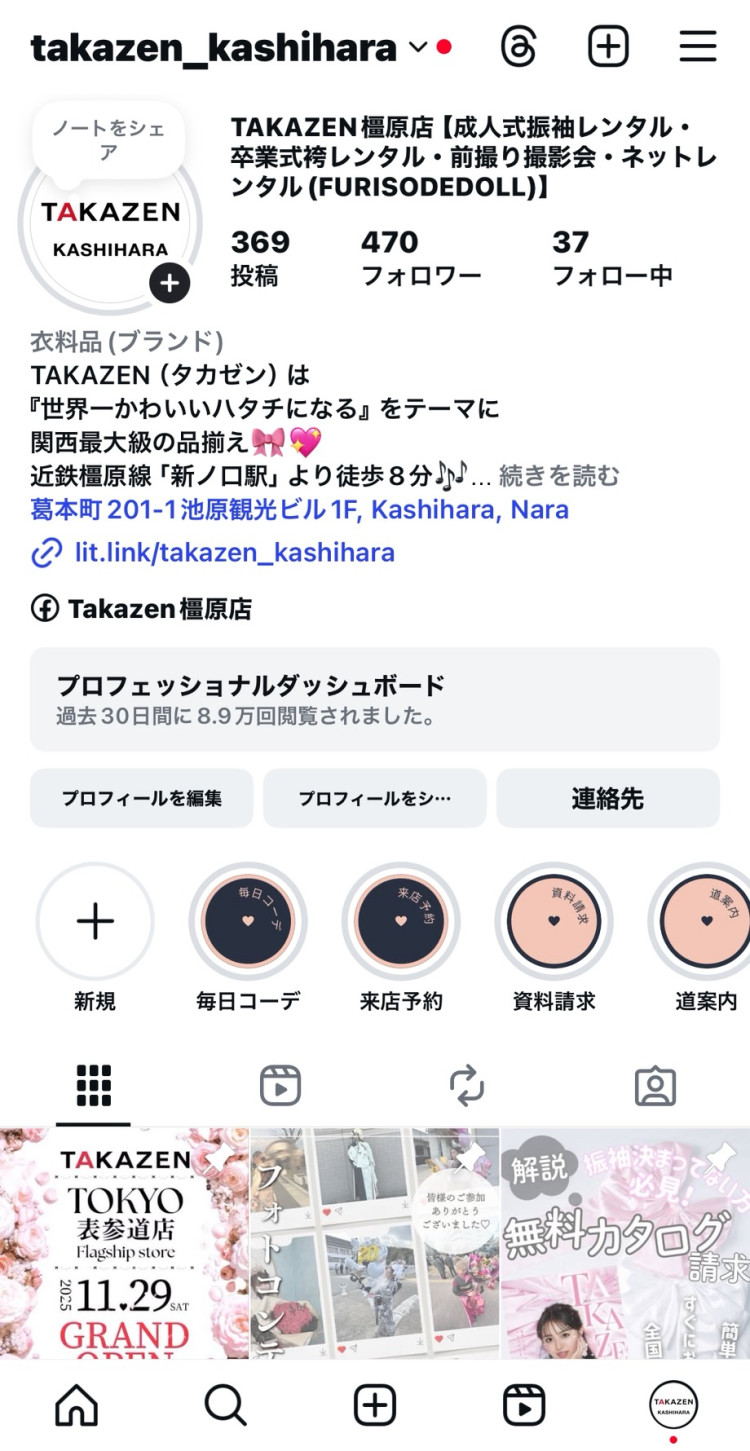Viewport: 750px width, 1451px height.
Task: Open the reposts tab icon
Action: tap(468, 1083)
